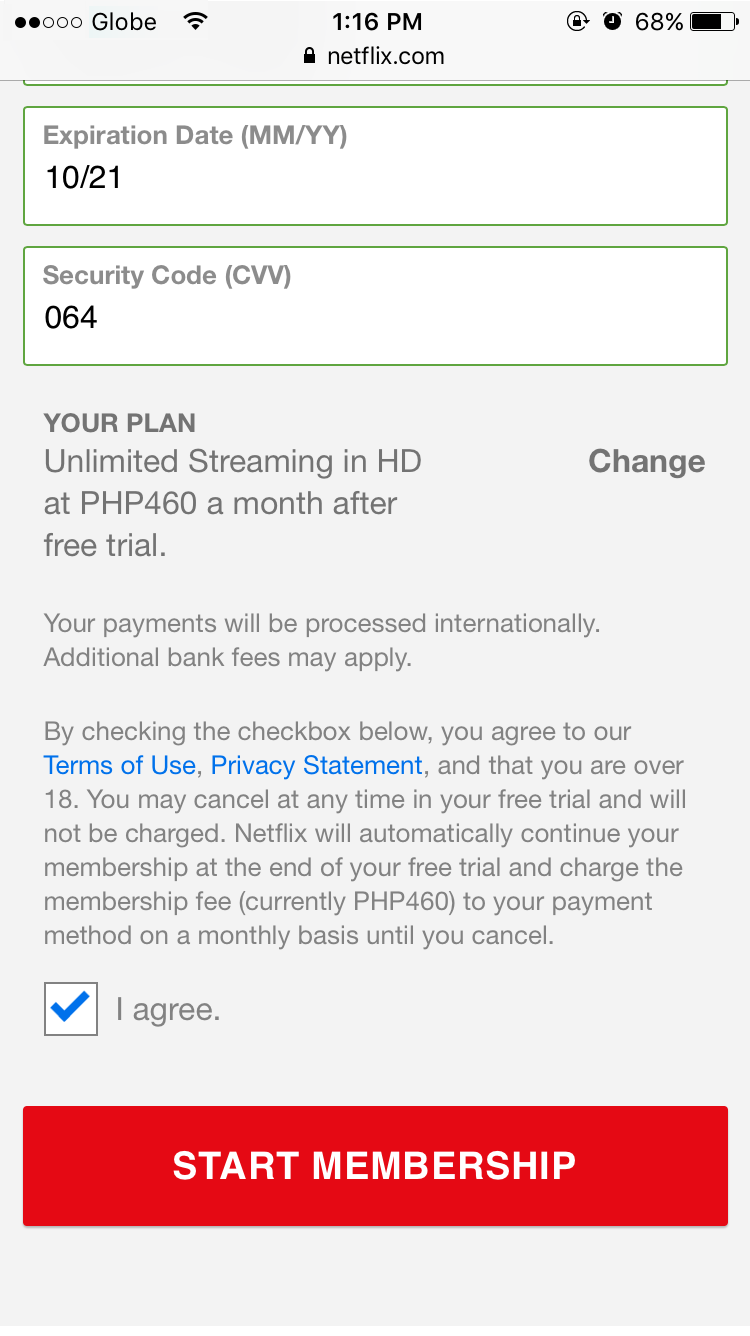Uncheck the I agree checkbox
Screen dimensions: 750x1336
[x=71, y=1008]
